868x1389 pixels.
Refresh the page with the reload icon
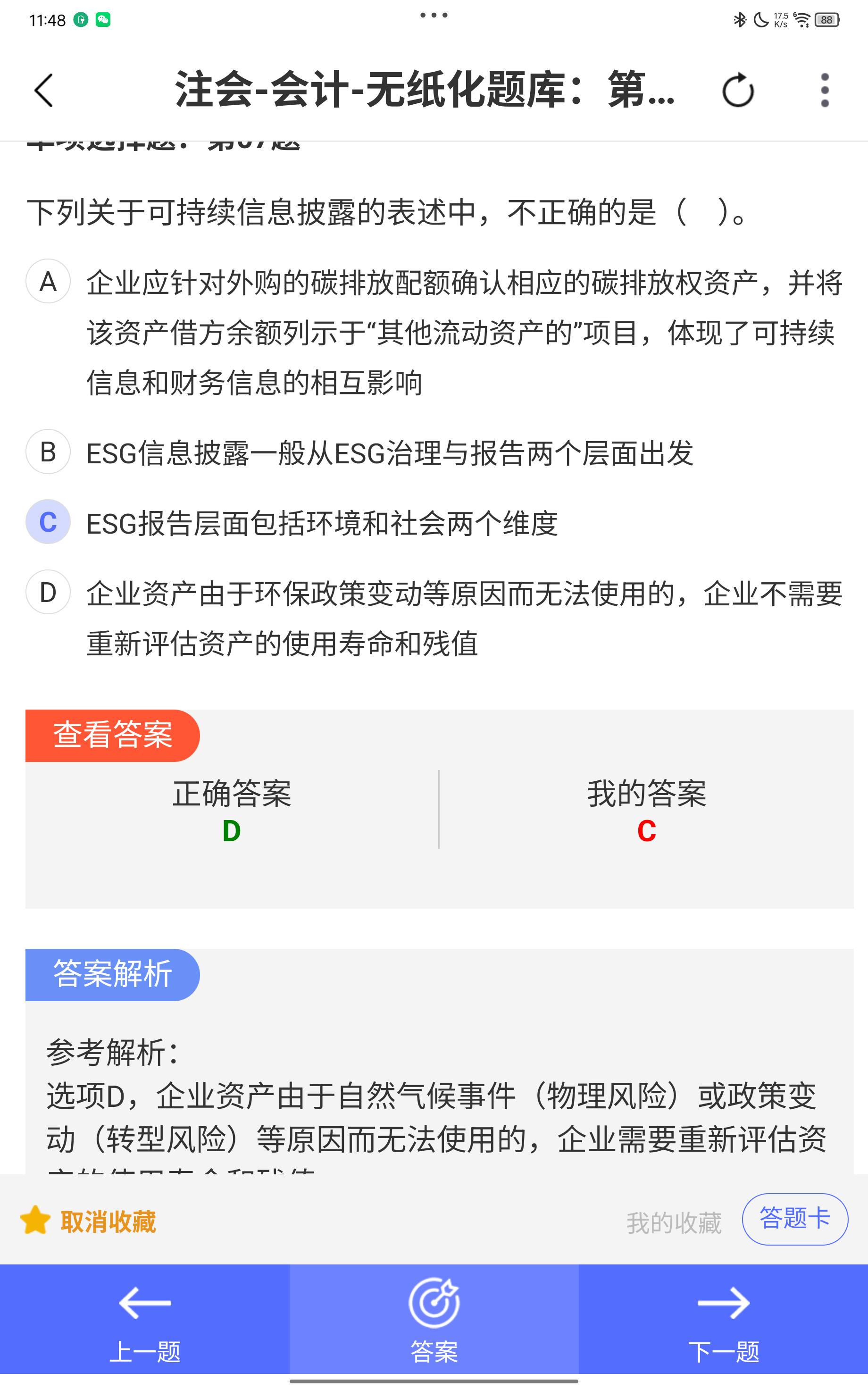point(738,90)
